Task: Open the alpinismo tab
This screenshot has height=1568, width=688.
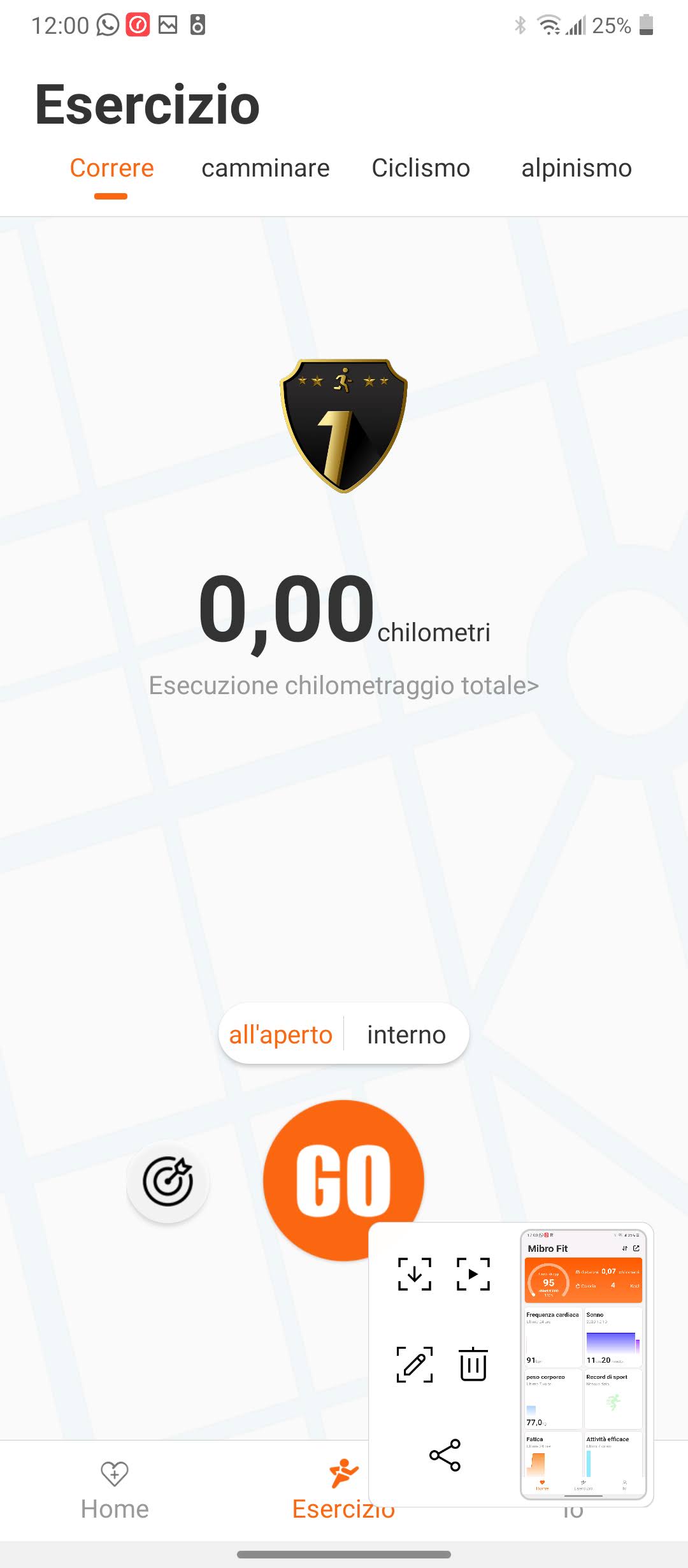Action: (576, 168)
